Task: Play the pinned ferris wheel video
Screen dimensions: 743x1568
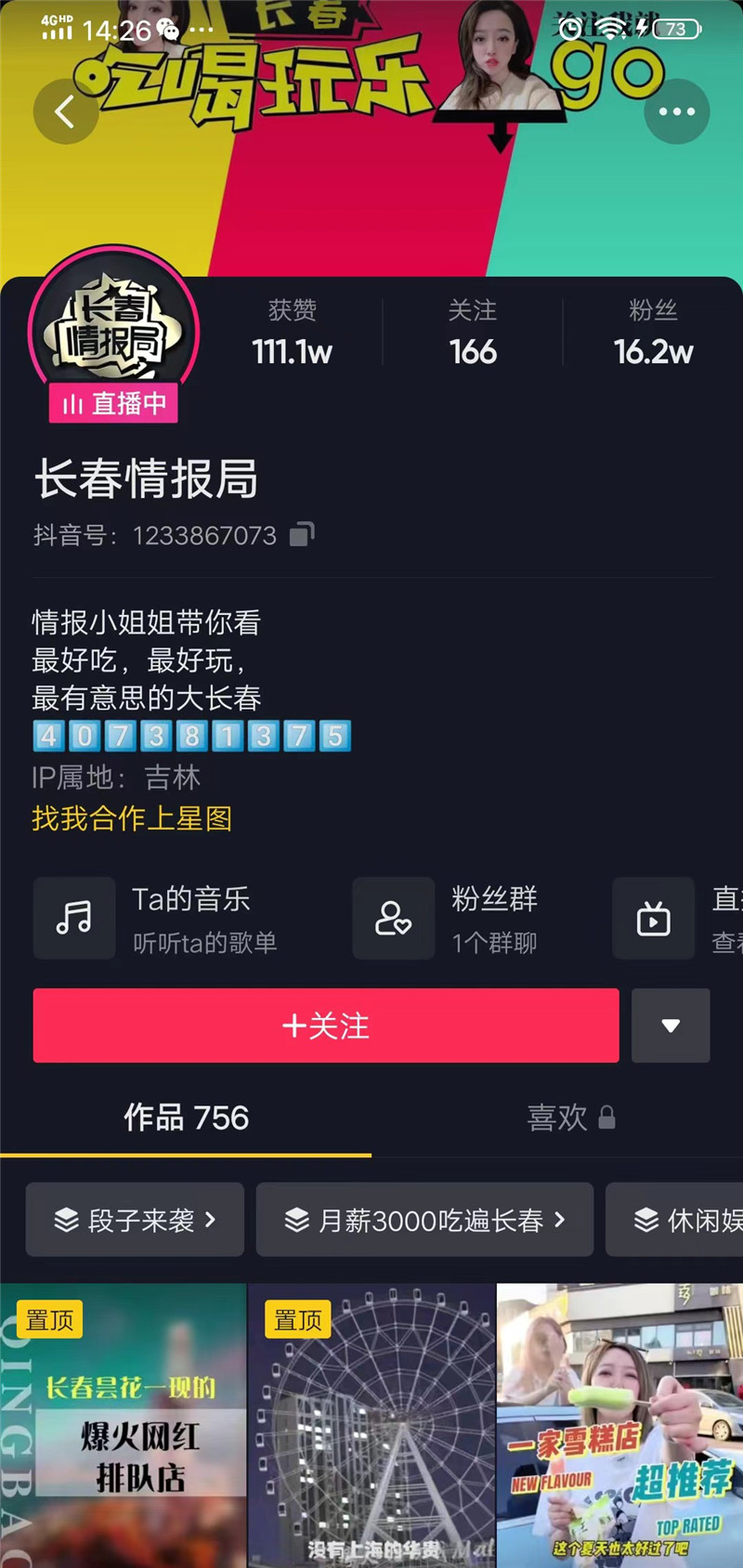Action: pos(371,1426)
